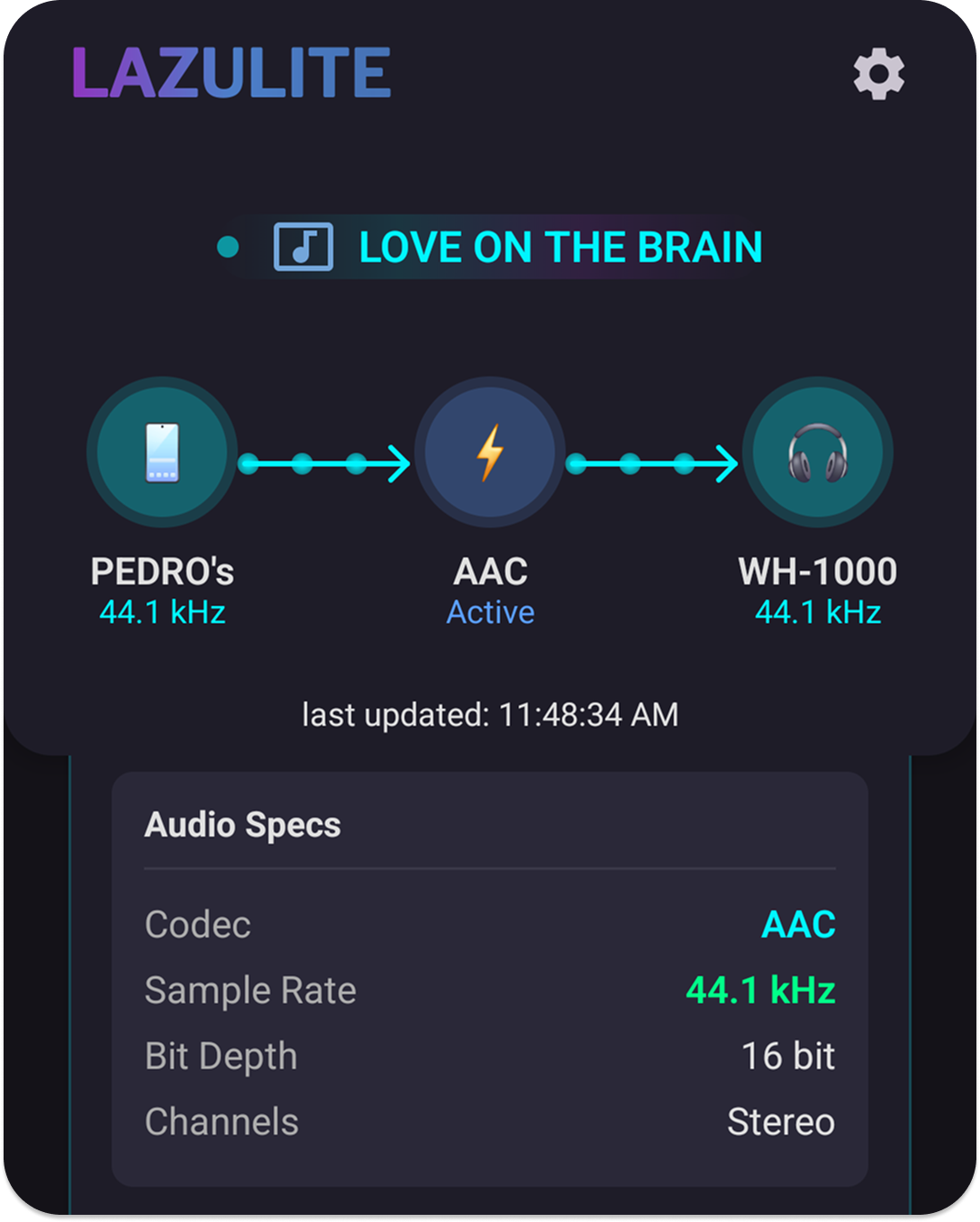Open the Codec dropdown showing AAC
Screen dimensions: 980x1222
coord(797,925)
